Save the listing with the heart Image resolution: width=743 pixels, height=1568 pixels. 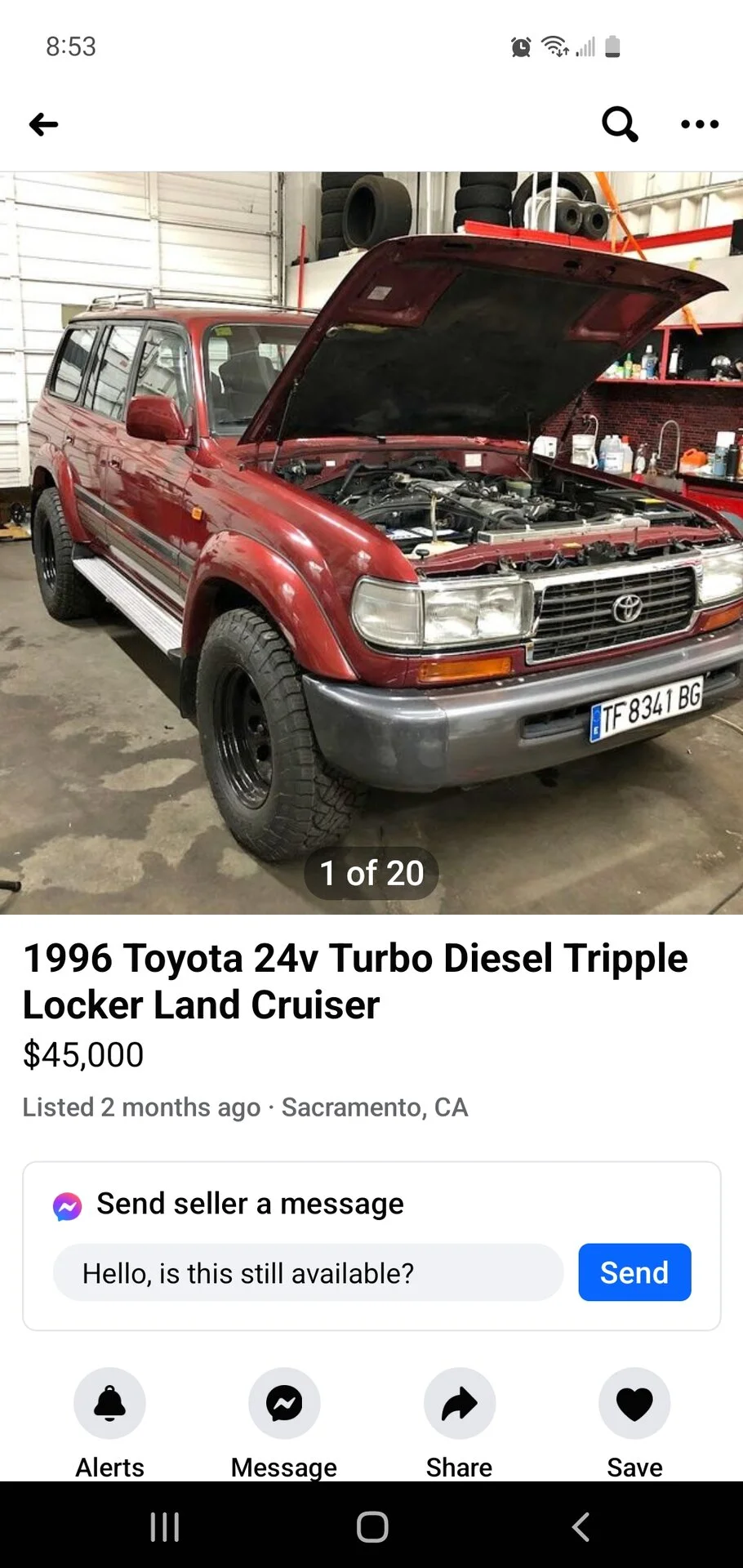click(634, 1403)
